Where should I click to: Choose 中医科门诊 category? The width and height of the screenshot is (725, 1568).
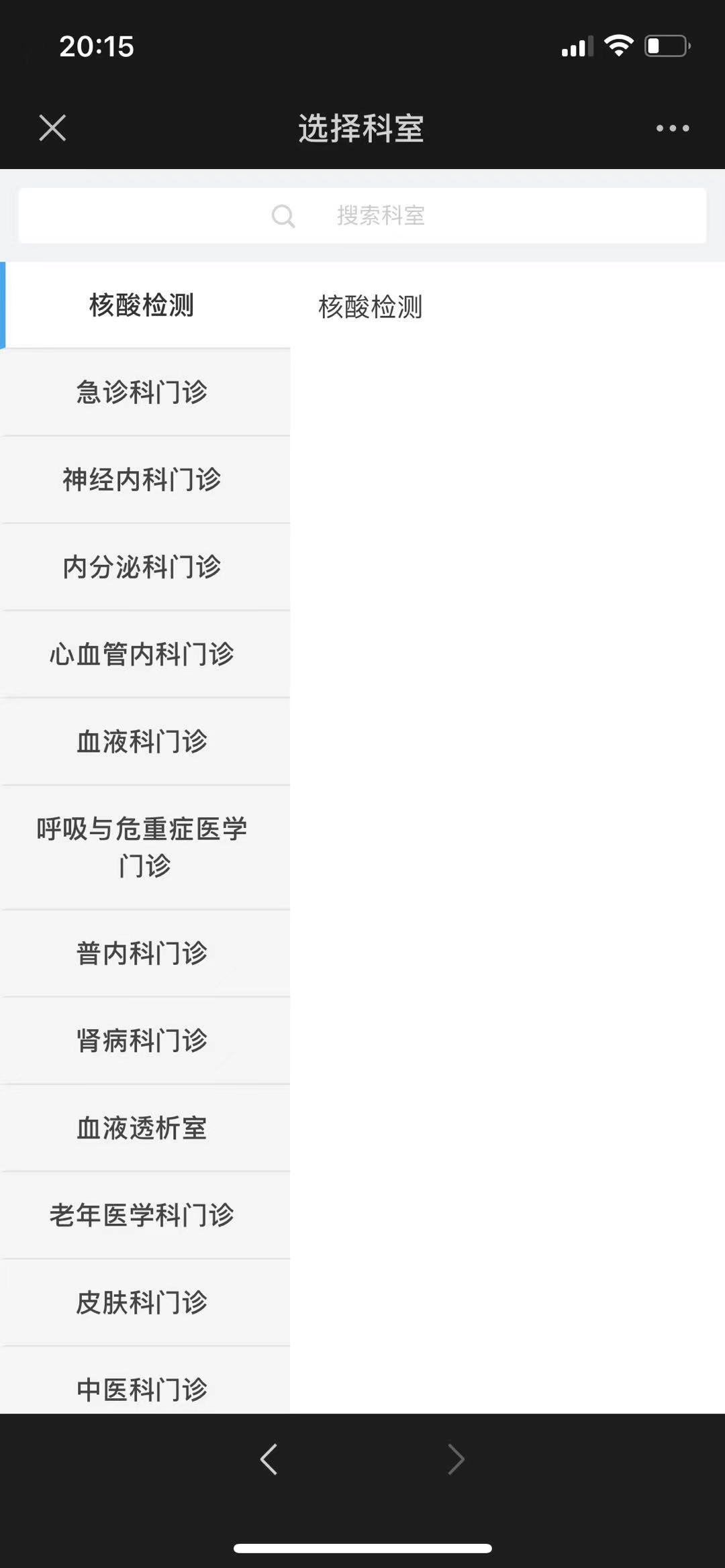(x=145, y=1382)
